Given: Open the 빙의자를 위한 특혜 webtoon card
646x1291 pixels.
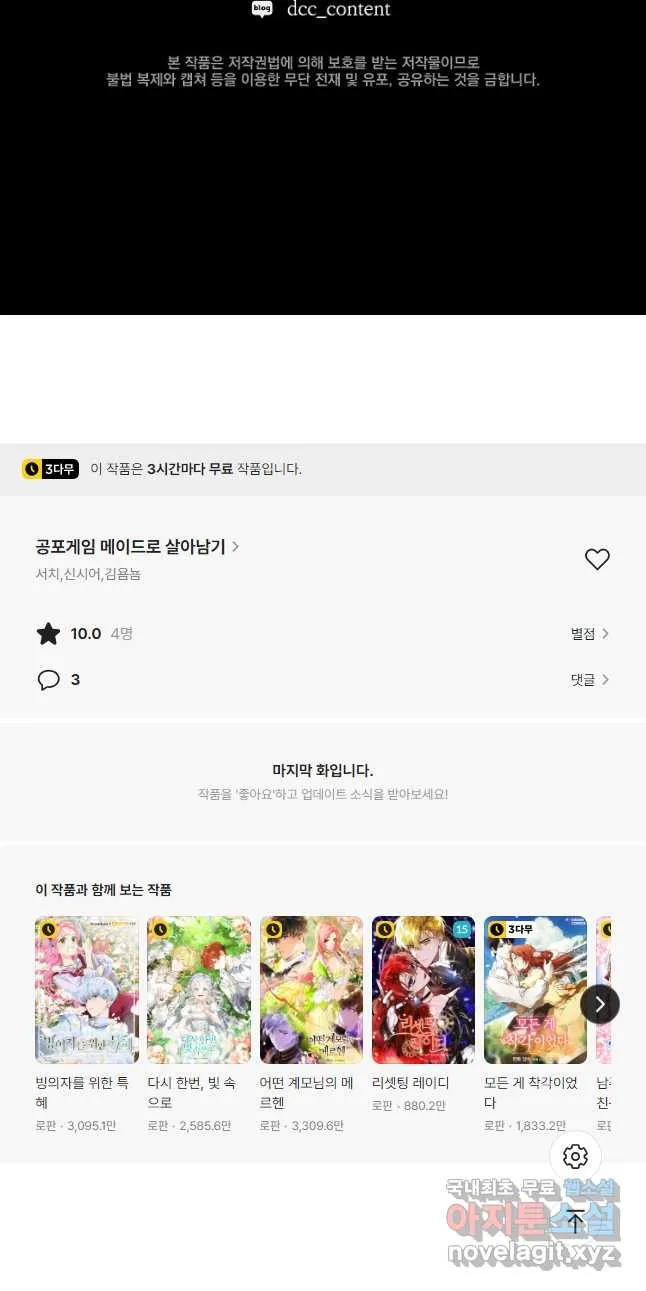Looking at the screenshot, I should 86,1025.
